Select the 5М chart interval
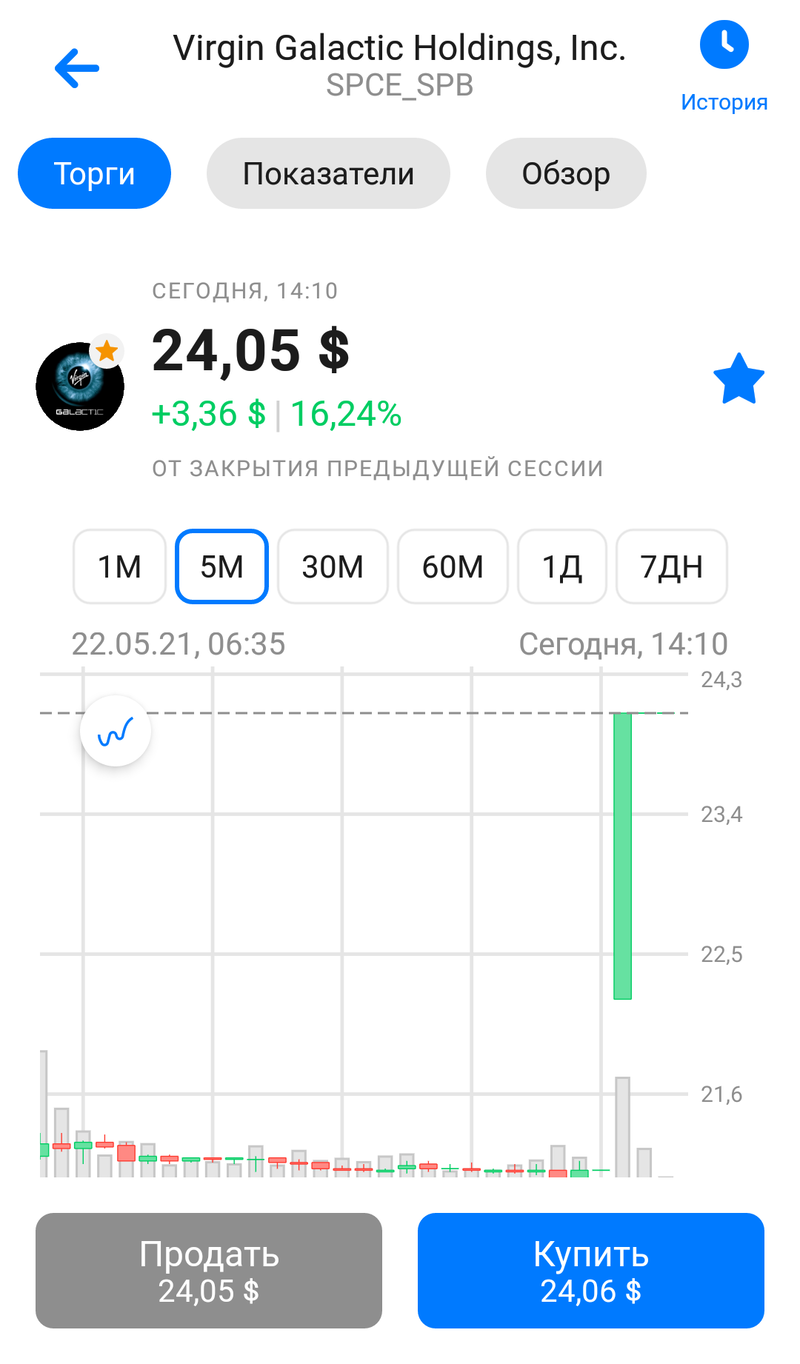The width and height of the screenshot is (800, 1364). point(222,567)
